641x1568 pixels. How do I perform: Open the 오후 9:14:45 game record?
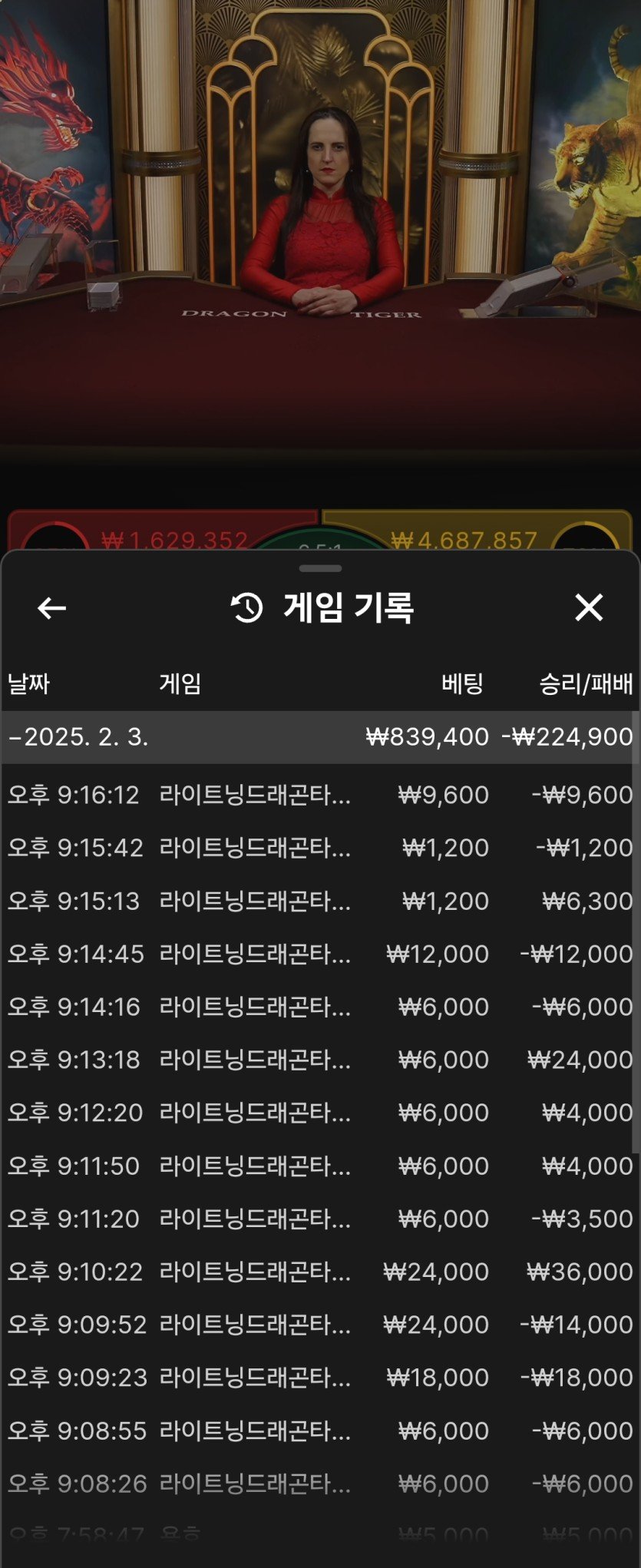tap(319, 954)
